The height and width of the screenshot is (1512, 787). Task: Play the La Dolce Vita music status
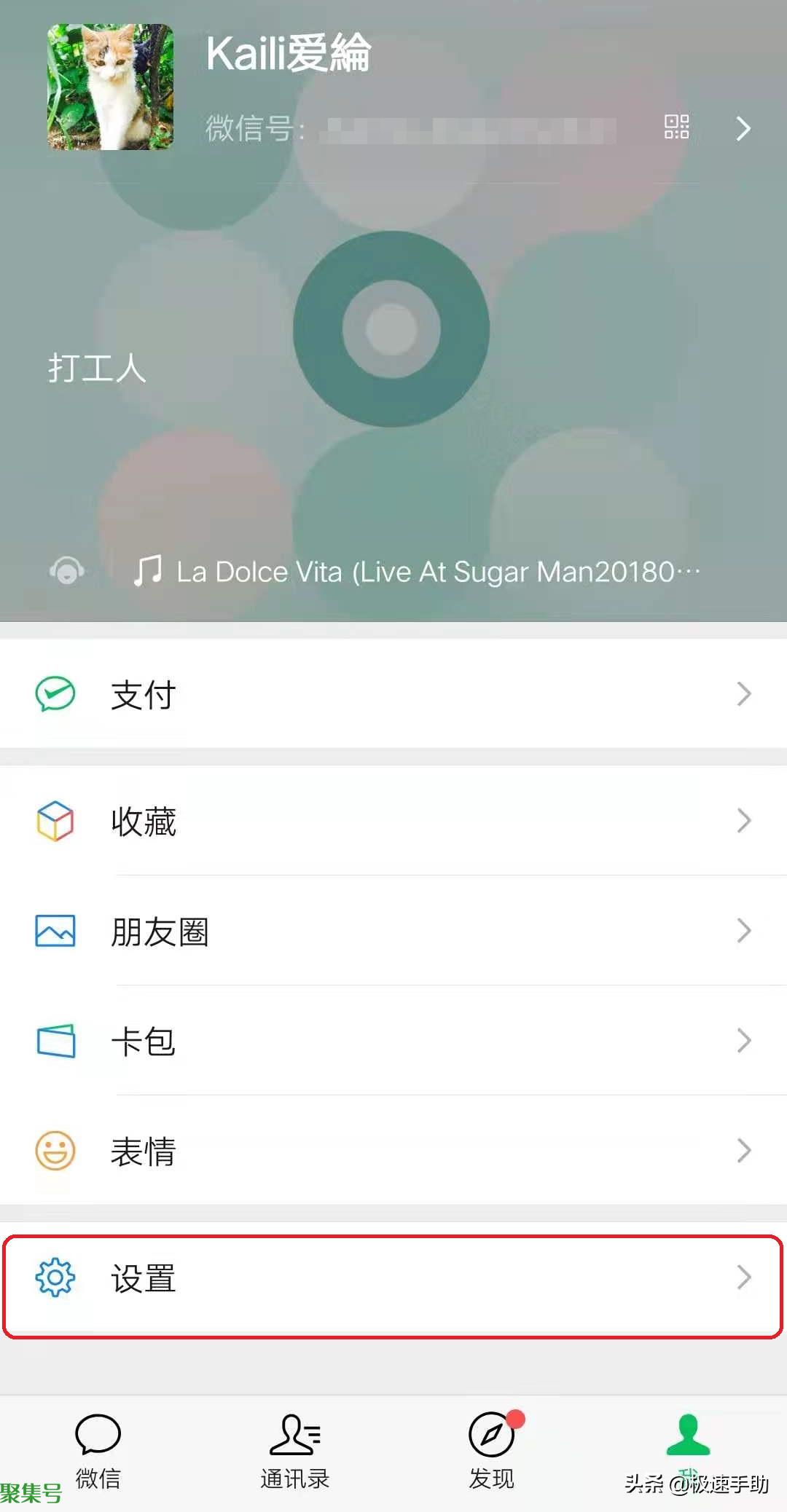pos(437,572)
